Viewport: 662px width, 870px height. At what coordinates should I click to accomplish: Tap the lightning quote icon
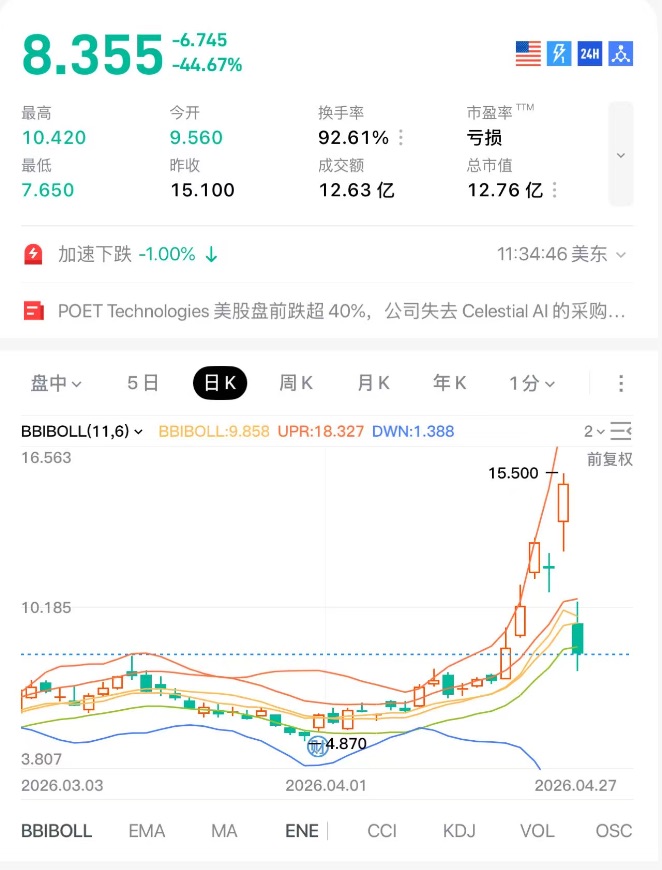[559, 54]
